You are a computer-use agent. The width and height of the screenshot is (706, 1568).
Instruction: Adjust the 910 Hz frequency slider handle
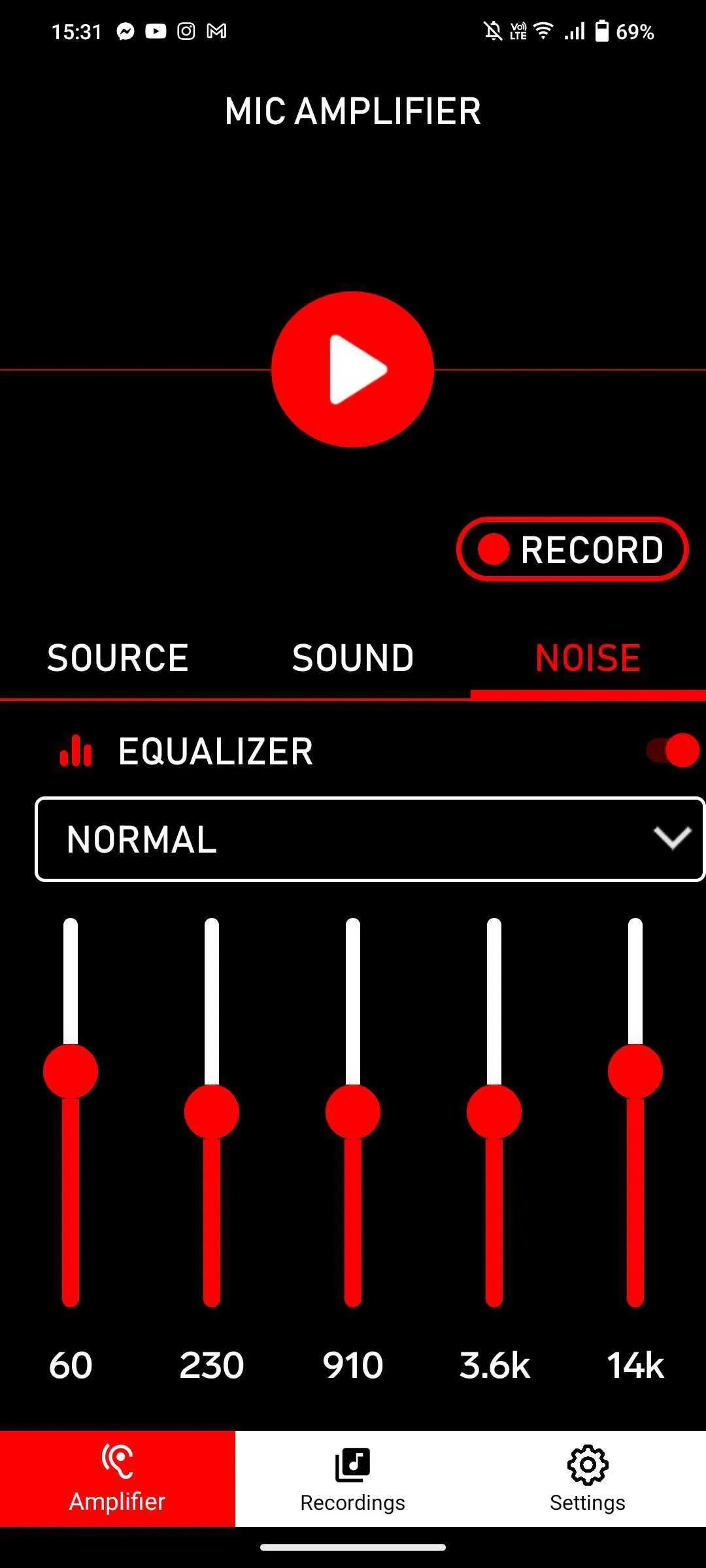click(x=353, y=1113)
